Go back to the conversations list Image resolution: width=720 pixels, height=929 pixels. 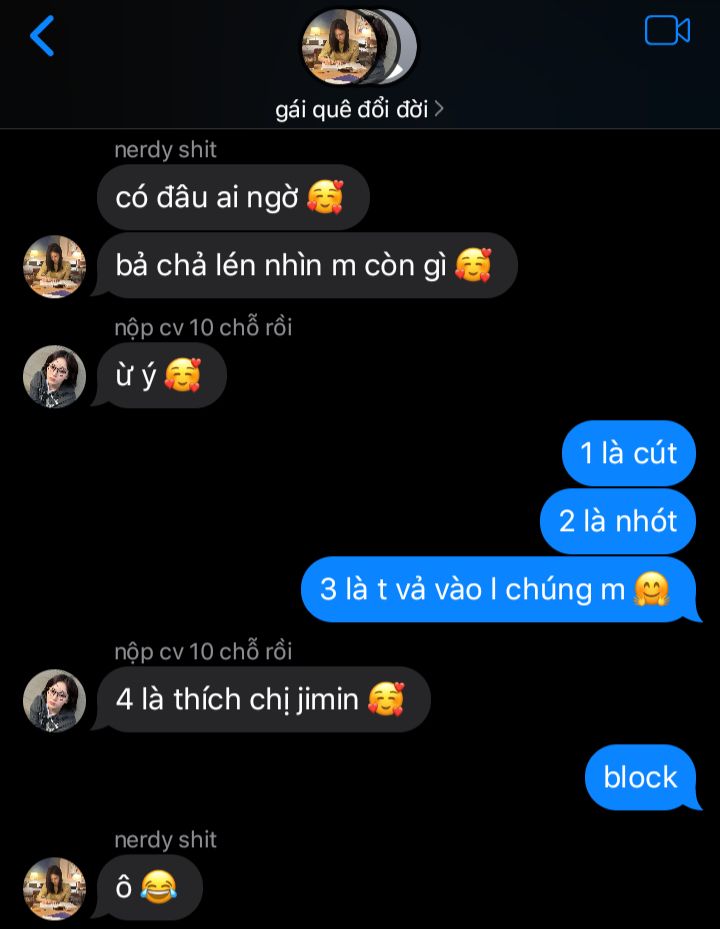pyautogui.click(x=41, y=36)
